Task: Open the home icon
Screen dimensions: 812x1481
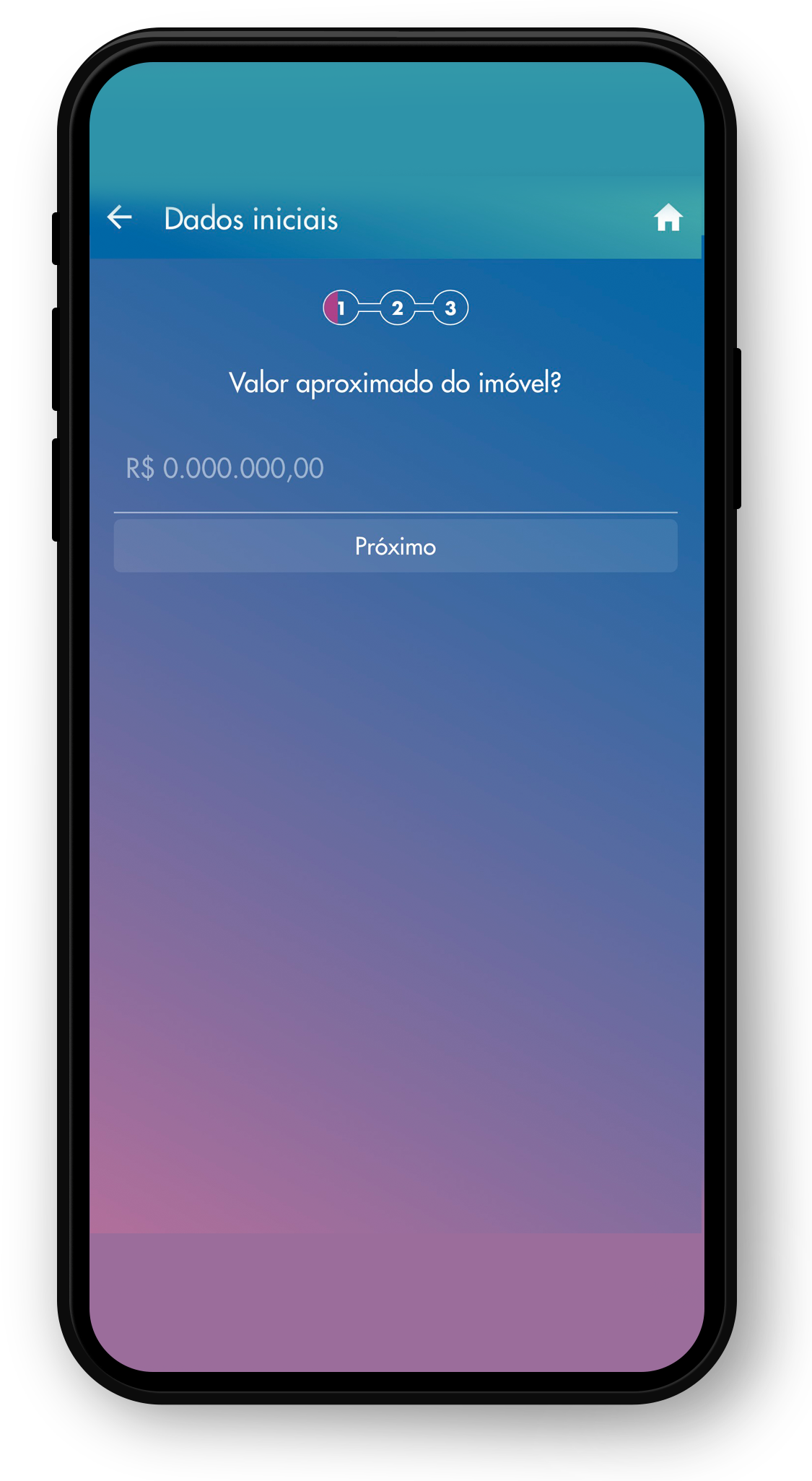Action: [x=668, y=217]
